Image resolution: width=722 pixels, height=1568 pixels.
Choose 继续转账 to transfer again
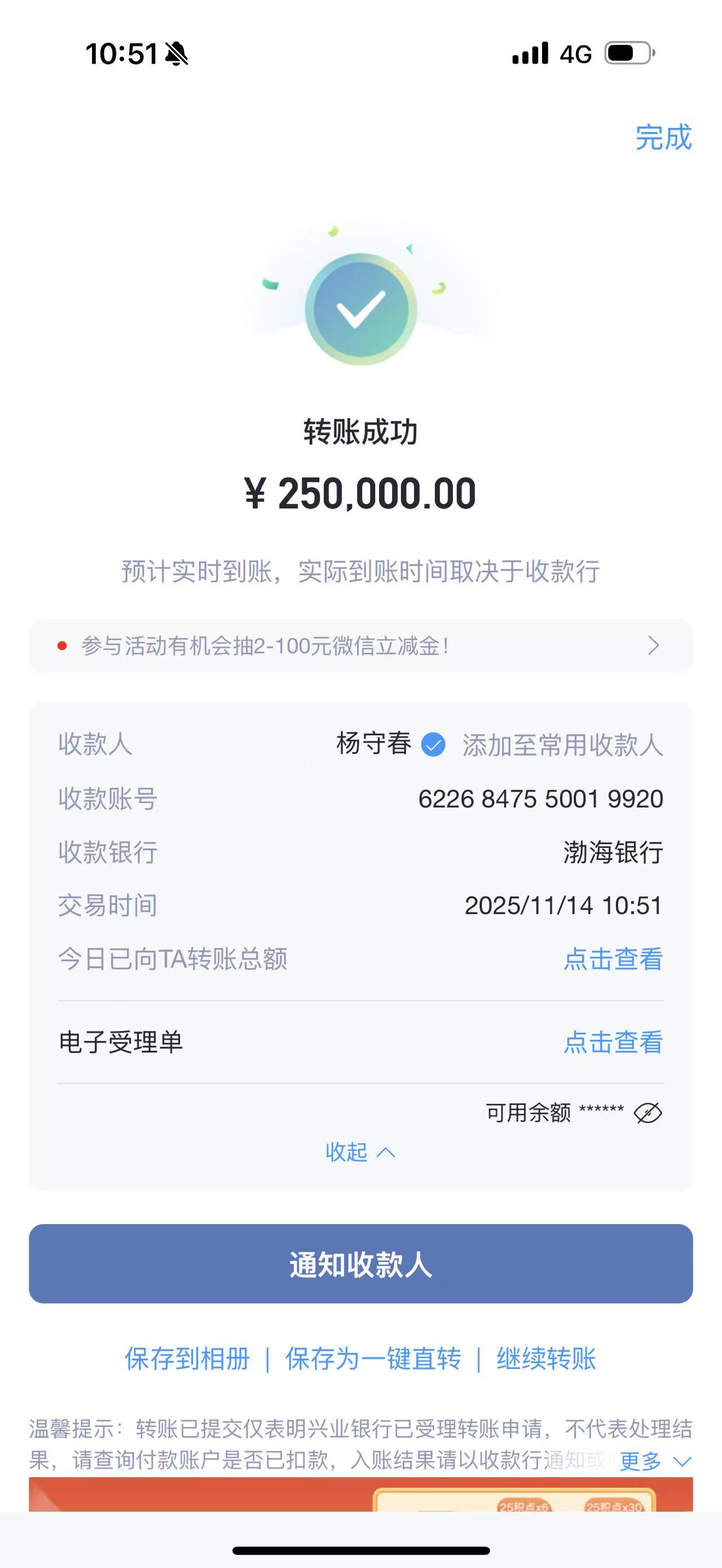(546, 1359)
